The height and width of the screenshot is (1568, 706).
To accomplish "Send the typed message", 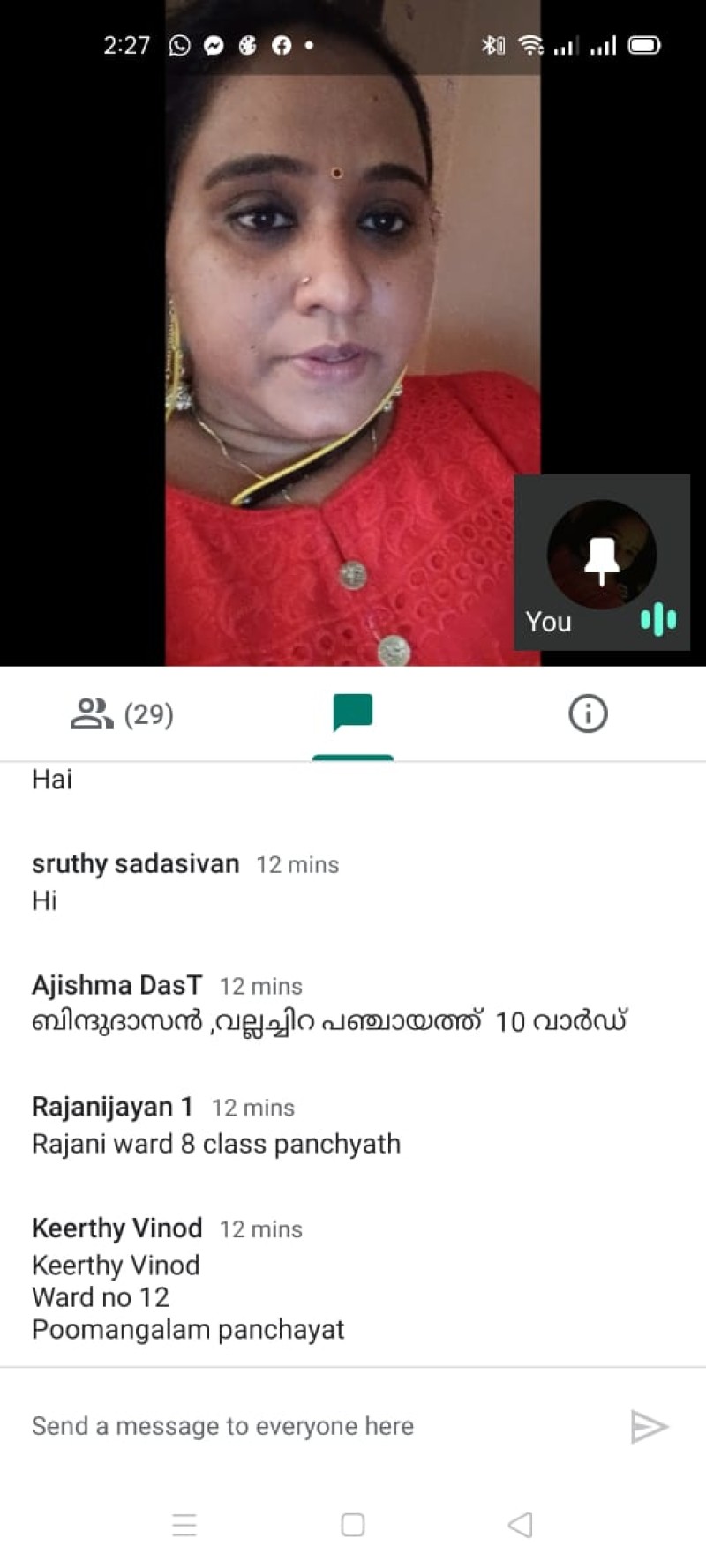I will click(x=649, y=1426).
